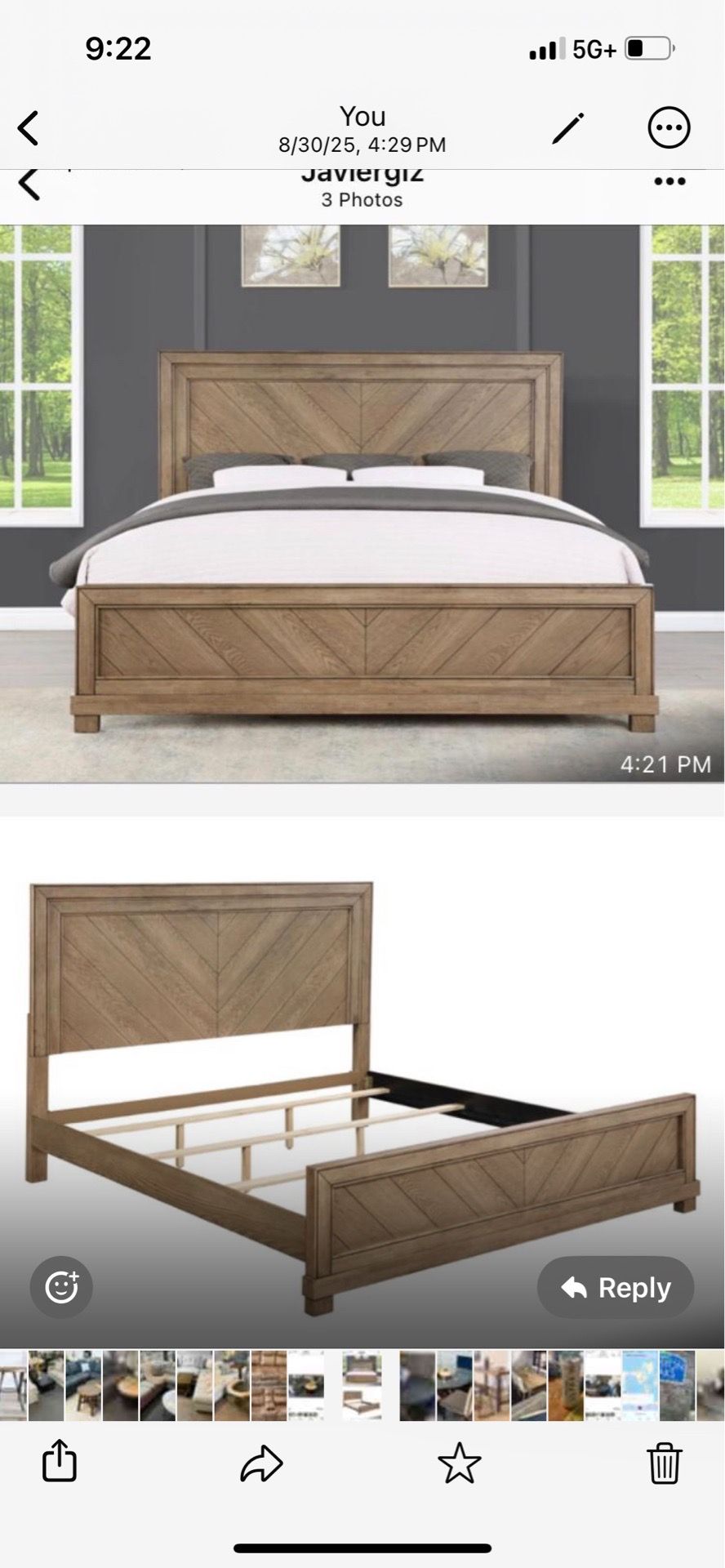This screenshot has height=1568, width=725.
Task: Open the more options ellipsis menu
Action: coord(669,127)
